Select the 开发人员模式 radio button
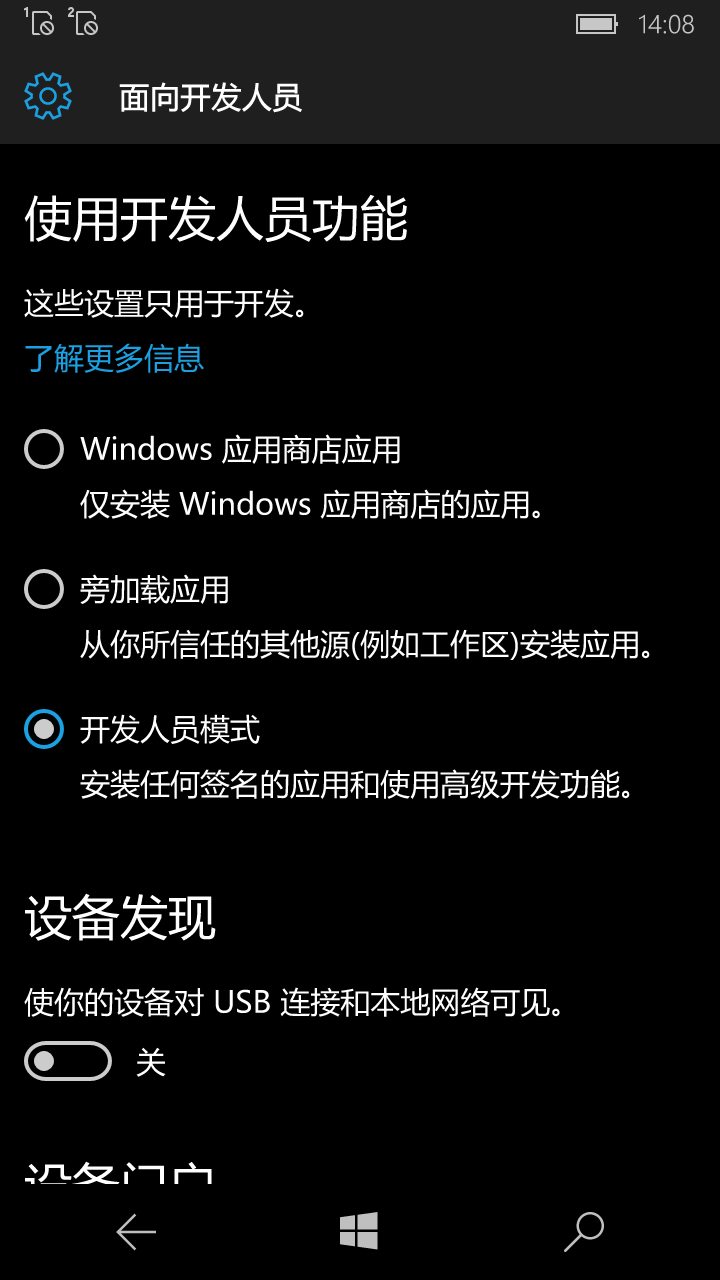The height and width of the screenshot is (1280, 720). coord(44,729)
